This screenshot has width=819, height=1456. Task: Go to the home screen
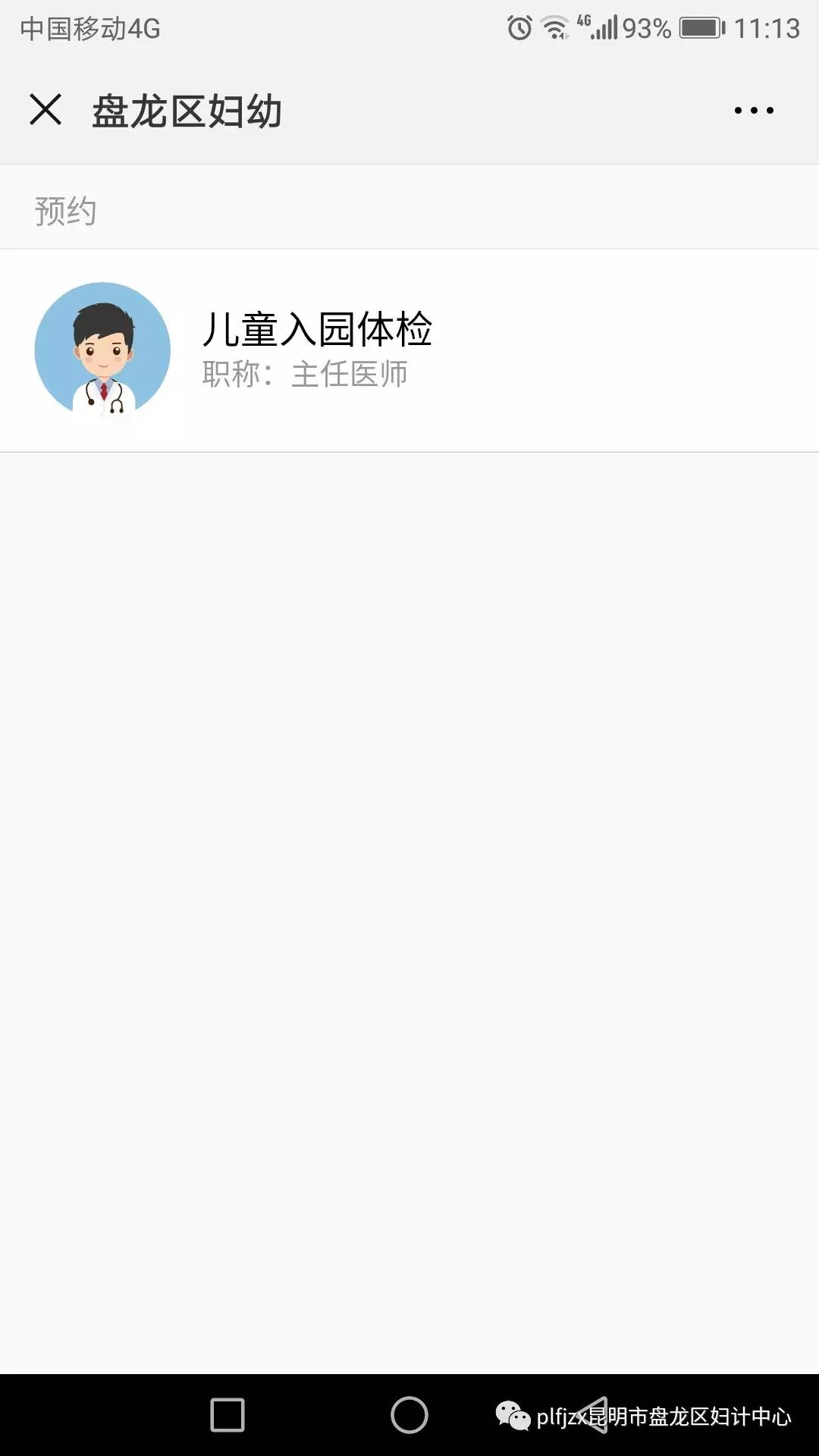tap(409, 1415)
